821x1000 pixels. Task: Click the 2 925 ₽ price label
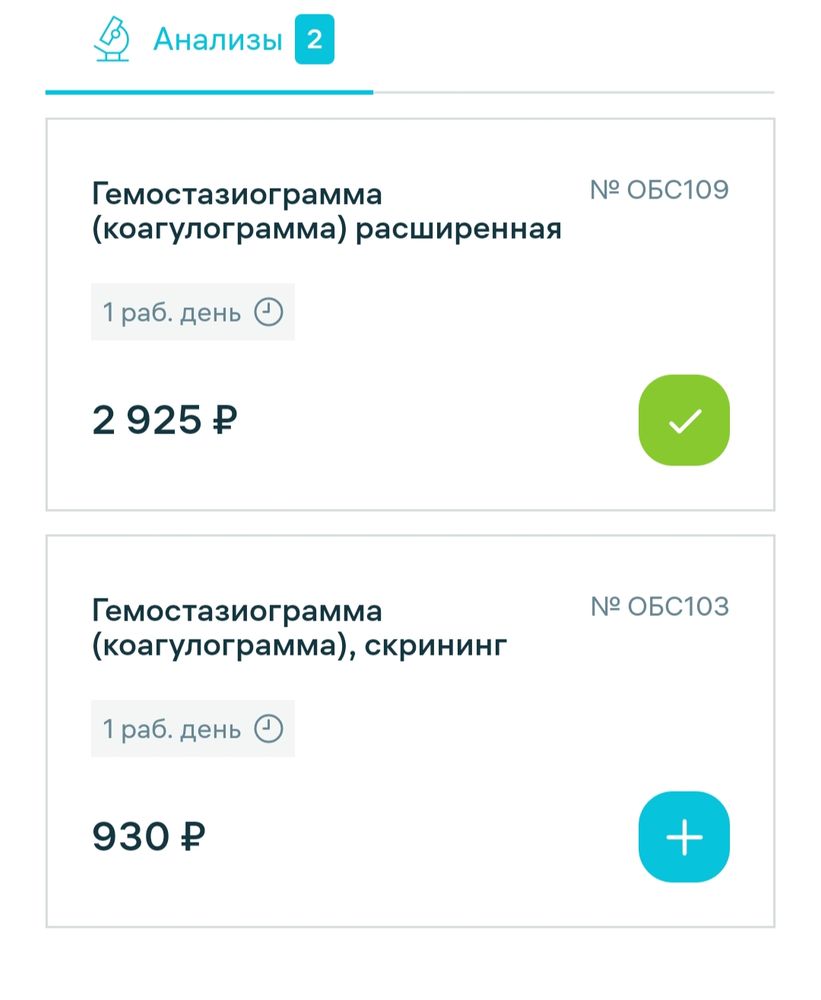pyautogui.click(x=163, y=420)
